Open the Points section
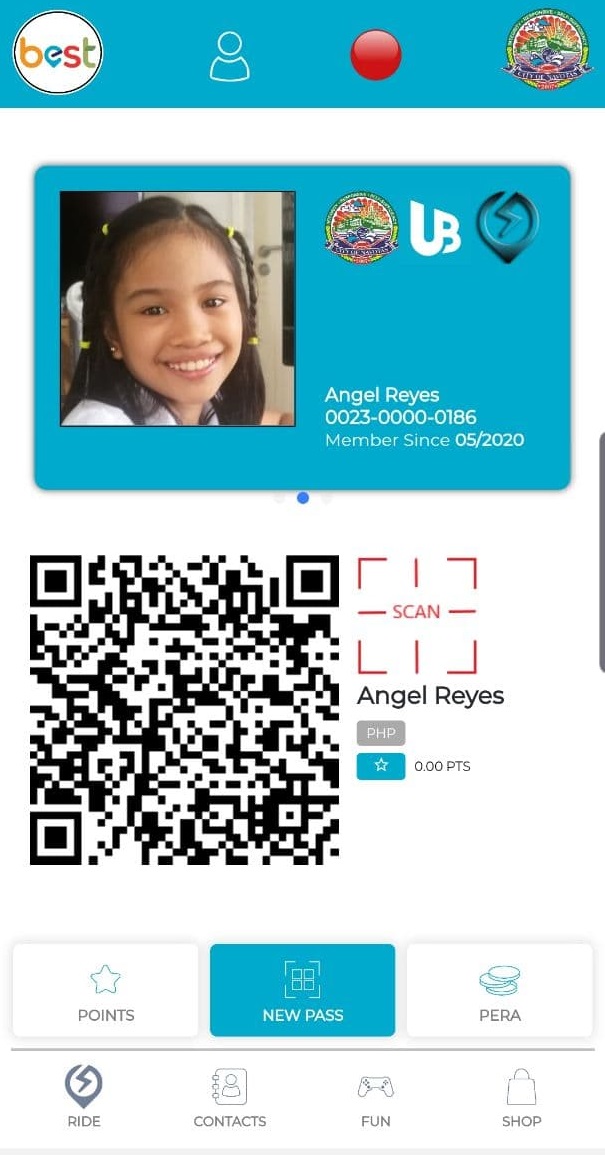The width and height of the screenshot is (605, 1155). click(106, 991)
